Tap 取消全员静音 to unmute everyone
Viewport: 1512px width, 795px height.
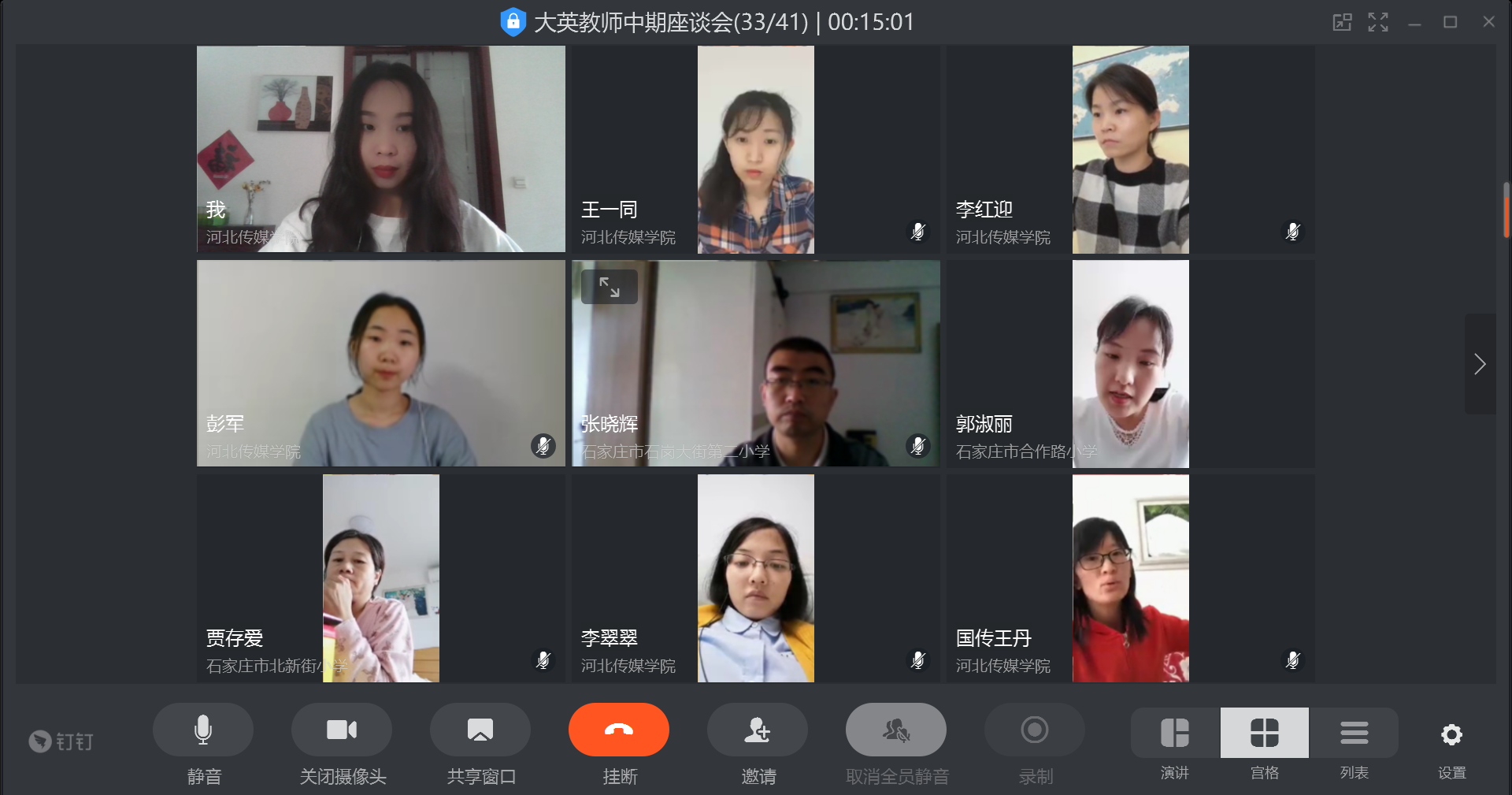pos(896,730)
